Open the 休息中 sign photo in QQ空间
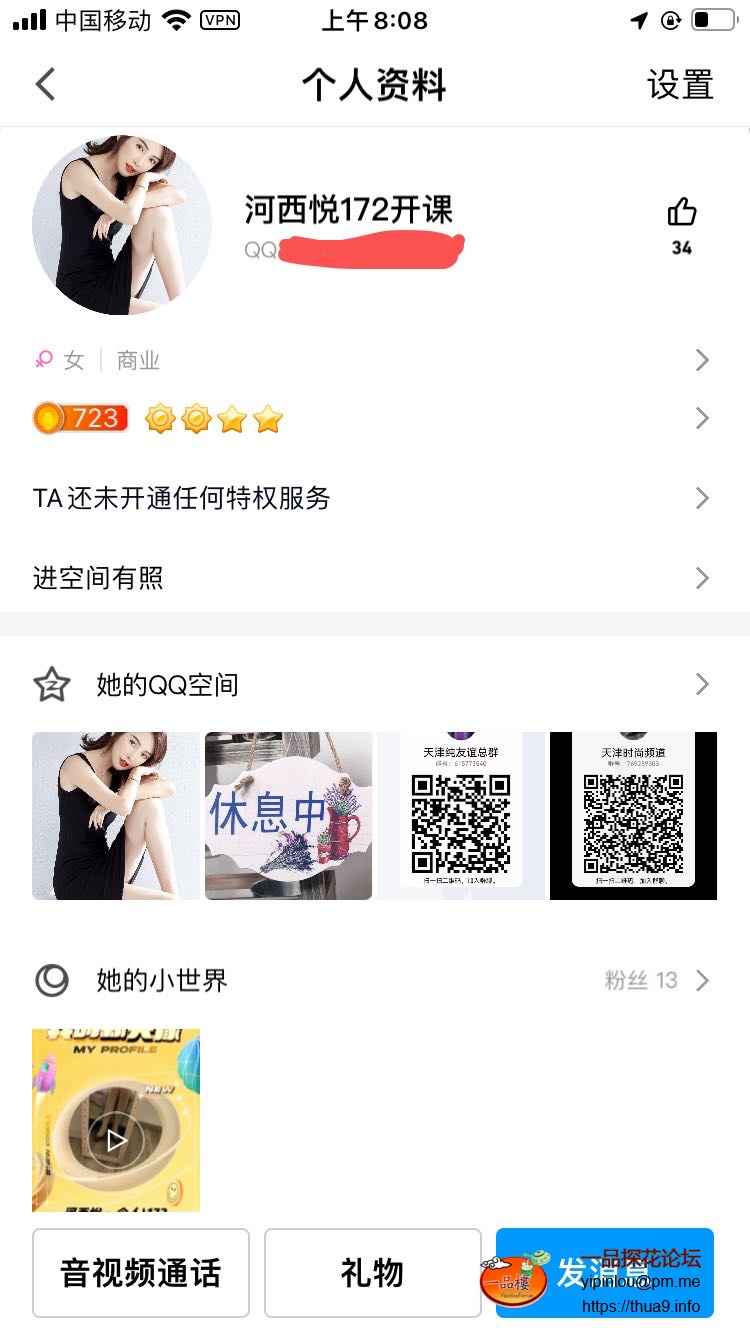 click(x=288, y=816)
